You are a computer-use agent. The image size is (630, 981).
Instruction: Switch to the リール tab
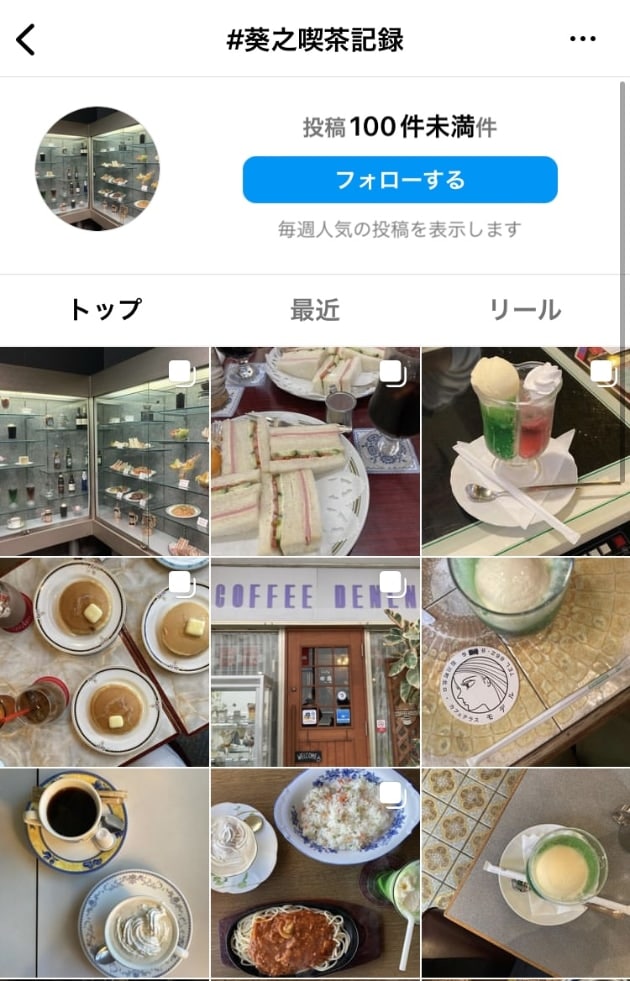point(524,310)
